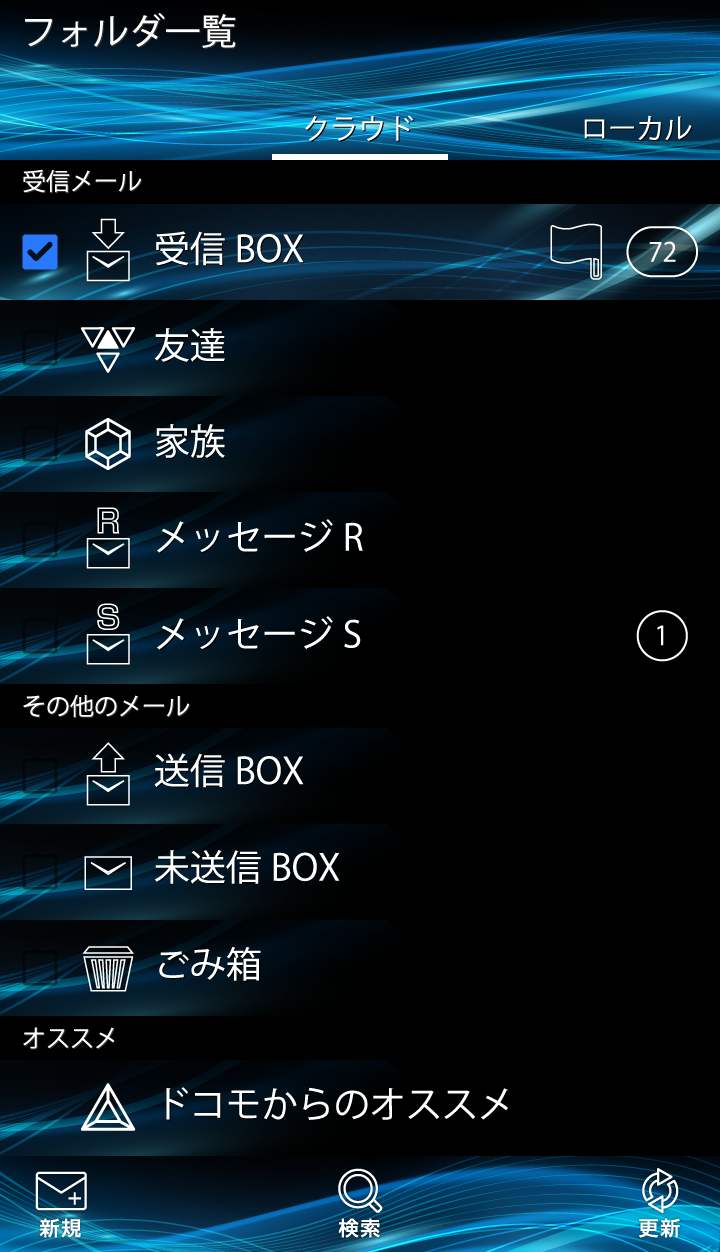Tap the flag icon on 受信 BOX
Screen dimensions: 720x1252
[x=577, y=251]
